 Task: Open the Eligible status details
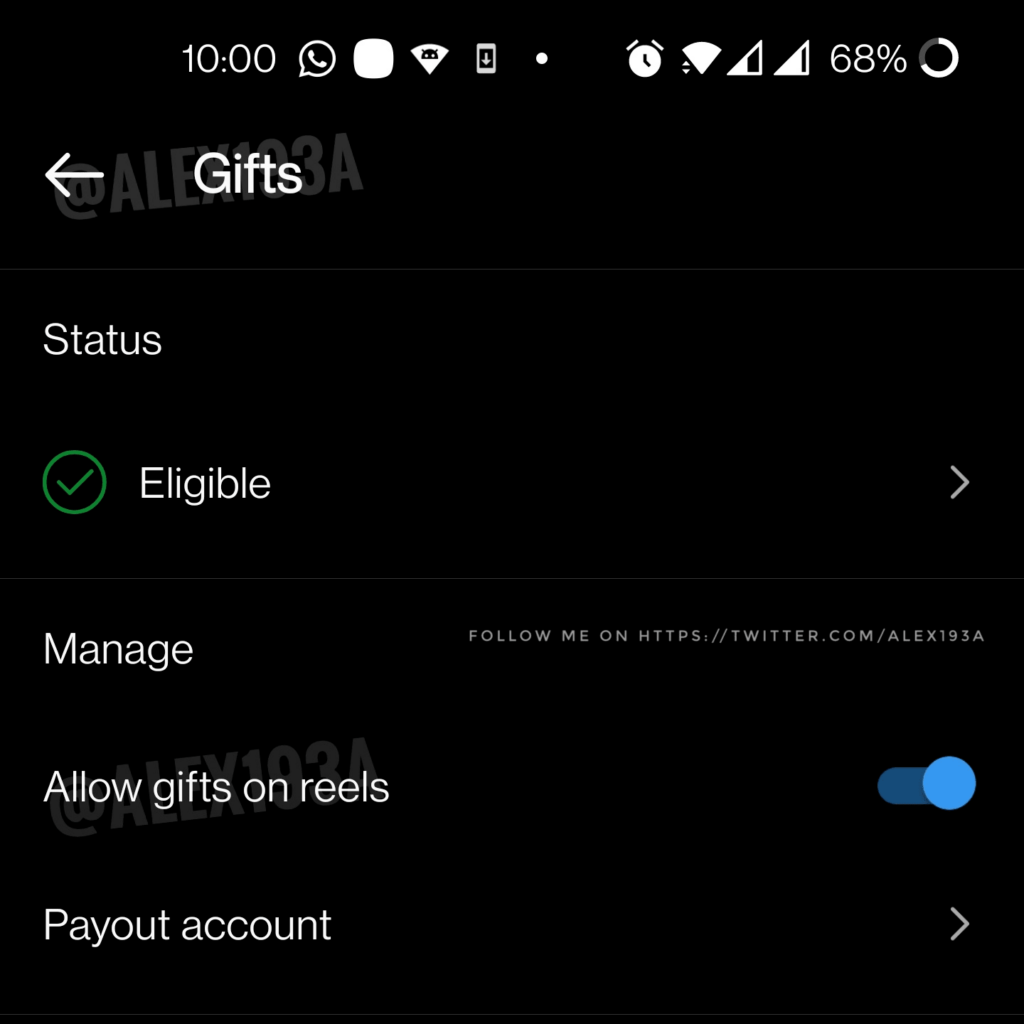(500, 483)
